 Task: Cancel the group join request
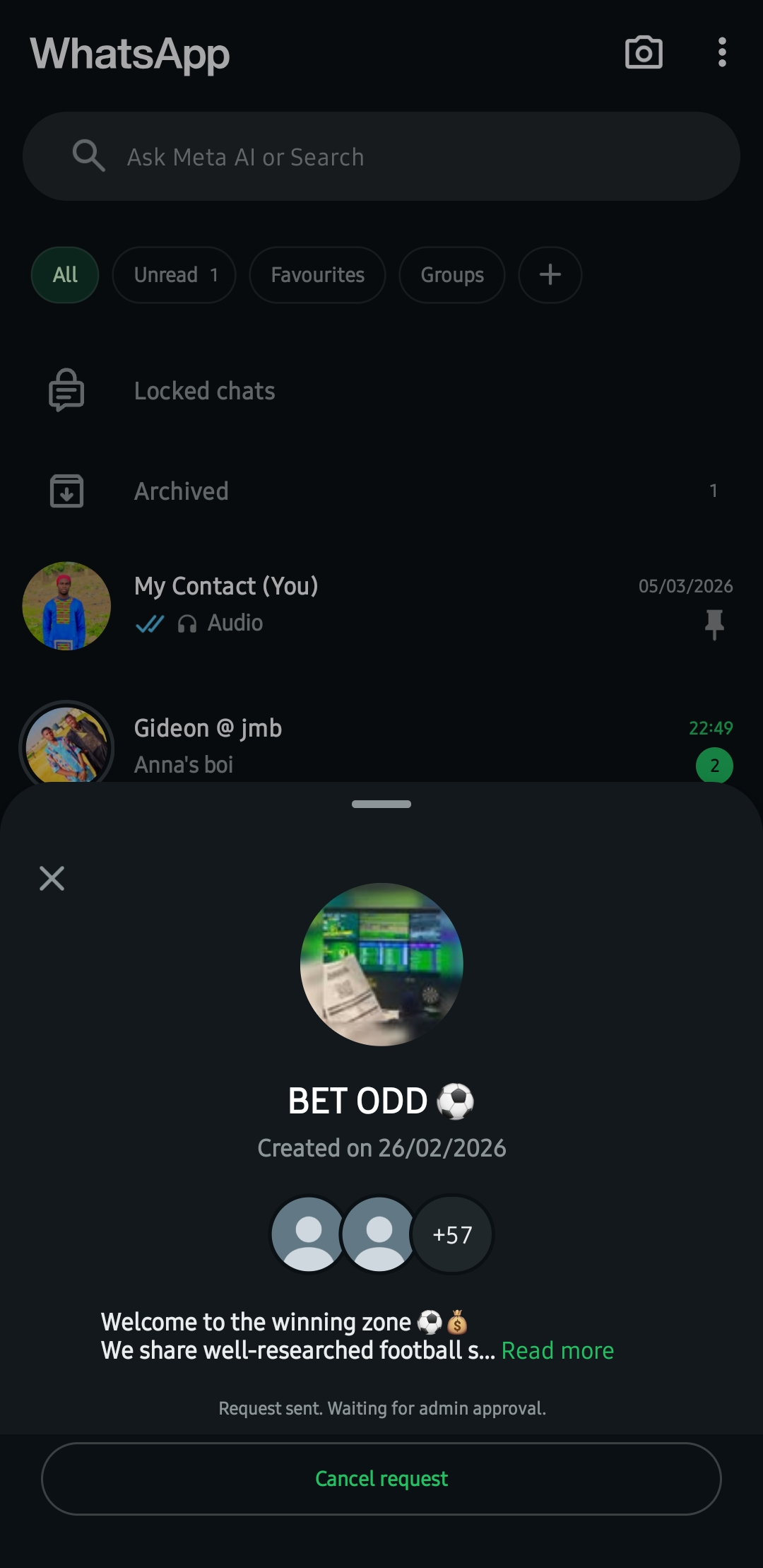[x=381, y=1478]
